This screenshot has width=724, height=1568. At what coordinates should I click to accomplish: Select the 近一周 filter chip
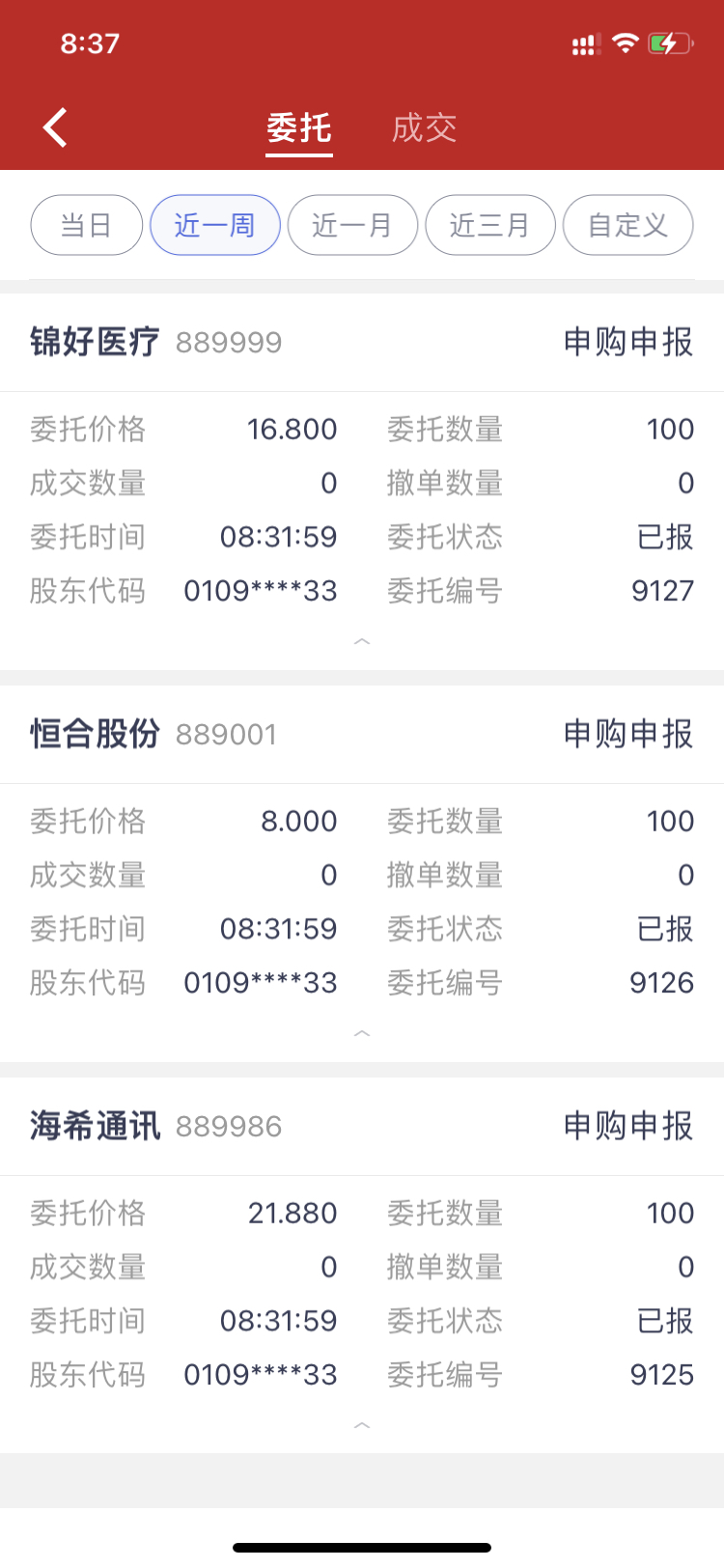click(x=214, y=225)
